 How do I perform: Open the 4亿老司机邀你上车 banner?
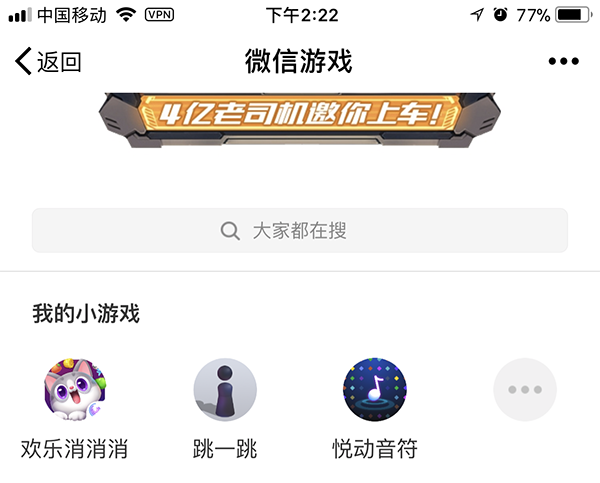[x=299, y=118]
